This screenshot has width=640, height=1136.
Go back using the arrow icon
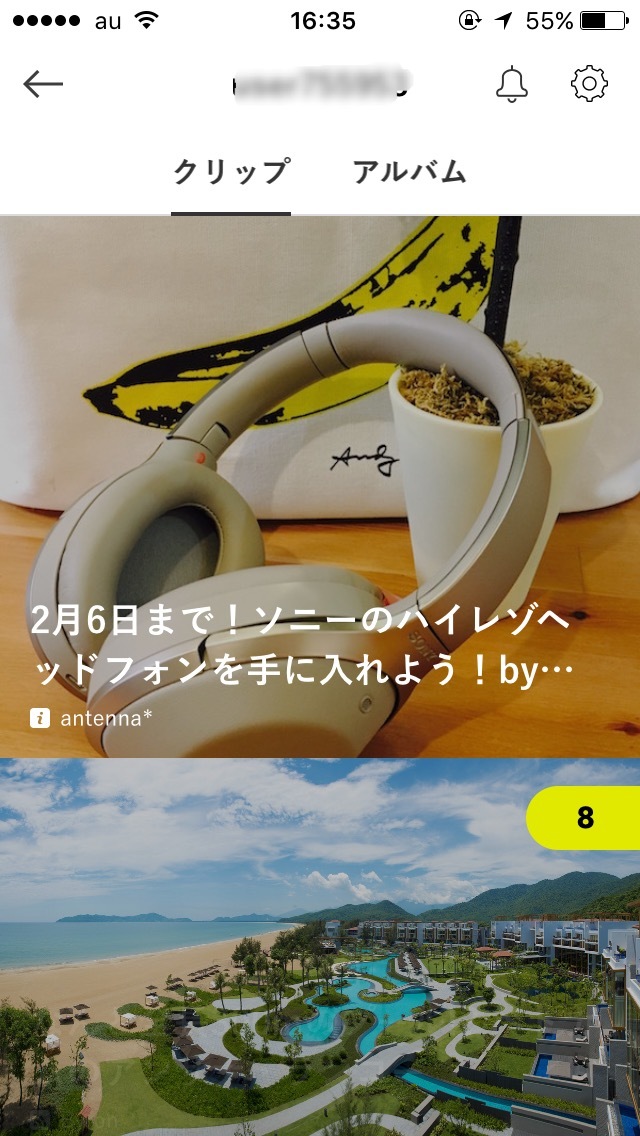[43, 84]
